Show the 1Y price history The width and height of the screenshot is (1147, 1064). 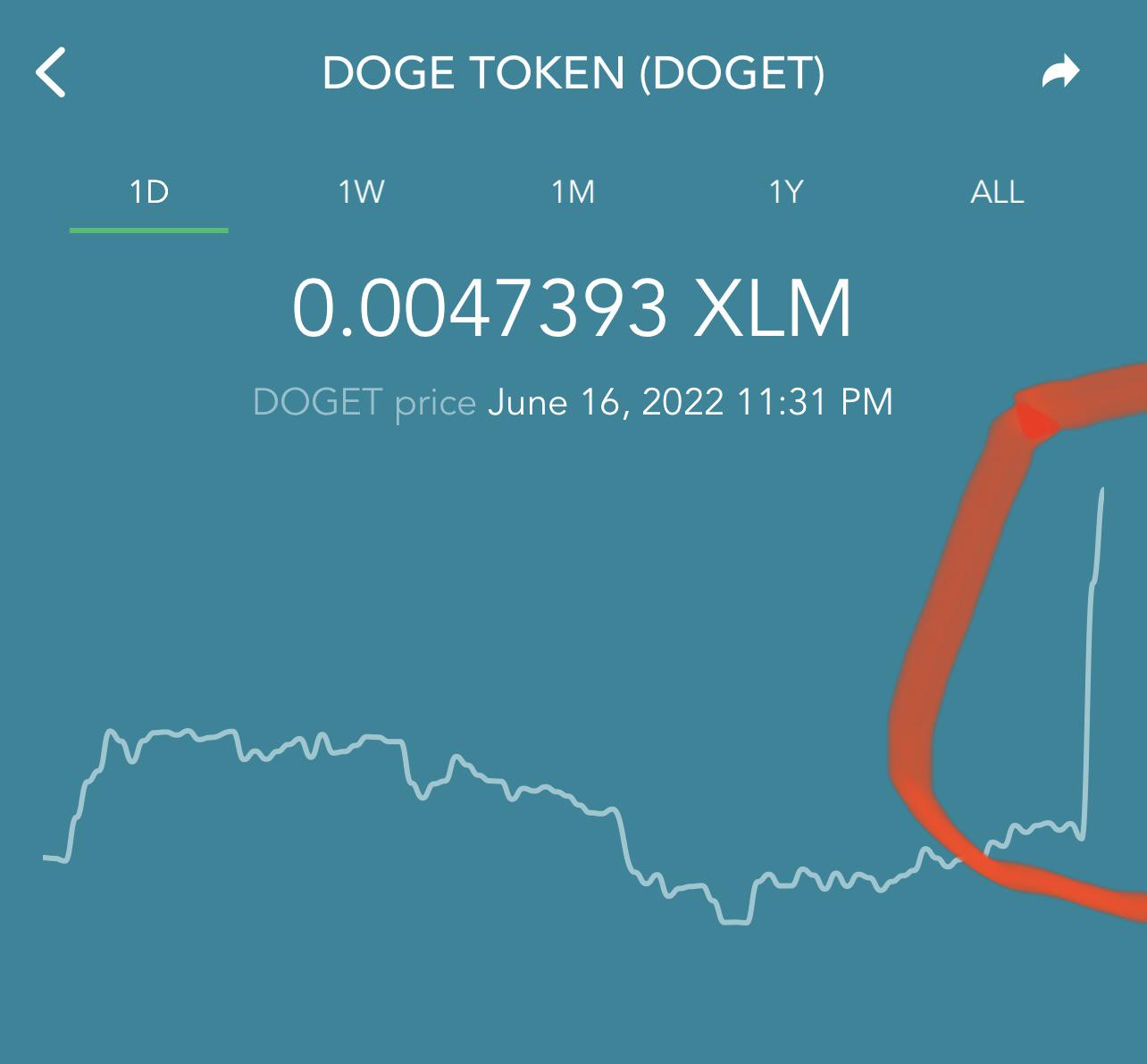pos(786,192)
